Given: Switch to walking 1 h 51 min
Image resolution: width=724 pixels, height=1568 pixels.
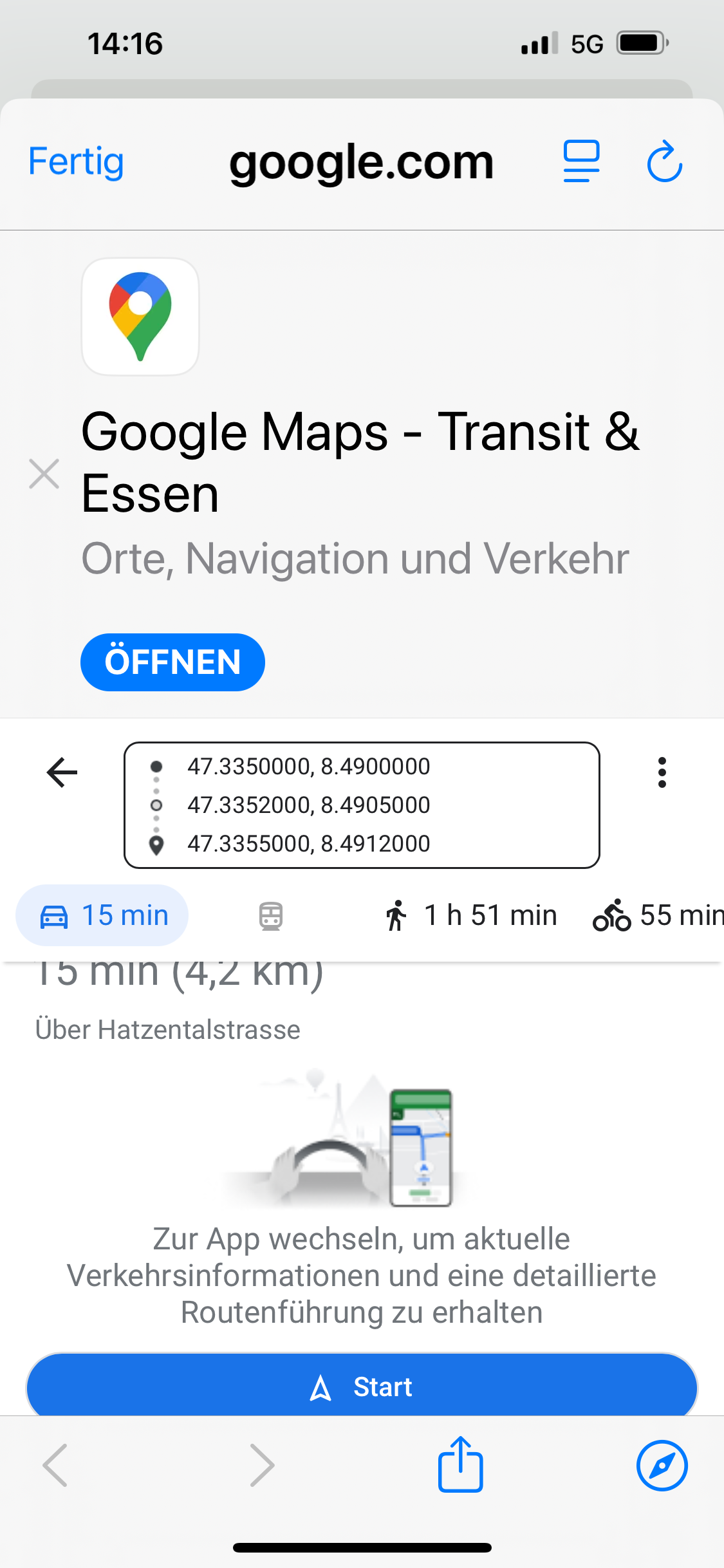Looking at the screenshot, I should click(x=470, y=915).
